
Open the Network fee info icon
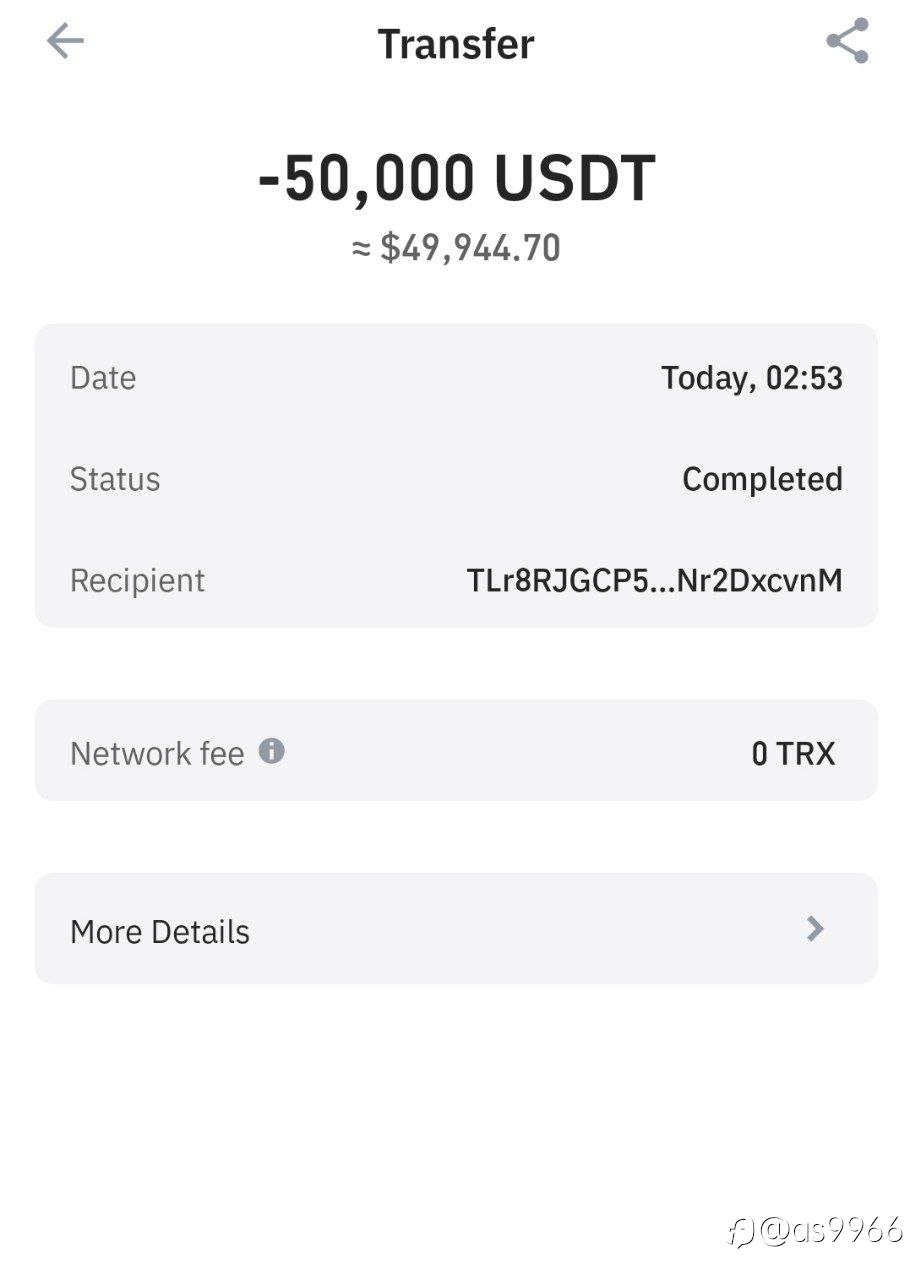(x=272, y=751)
